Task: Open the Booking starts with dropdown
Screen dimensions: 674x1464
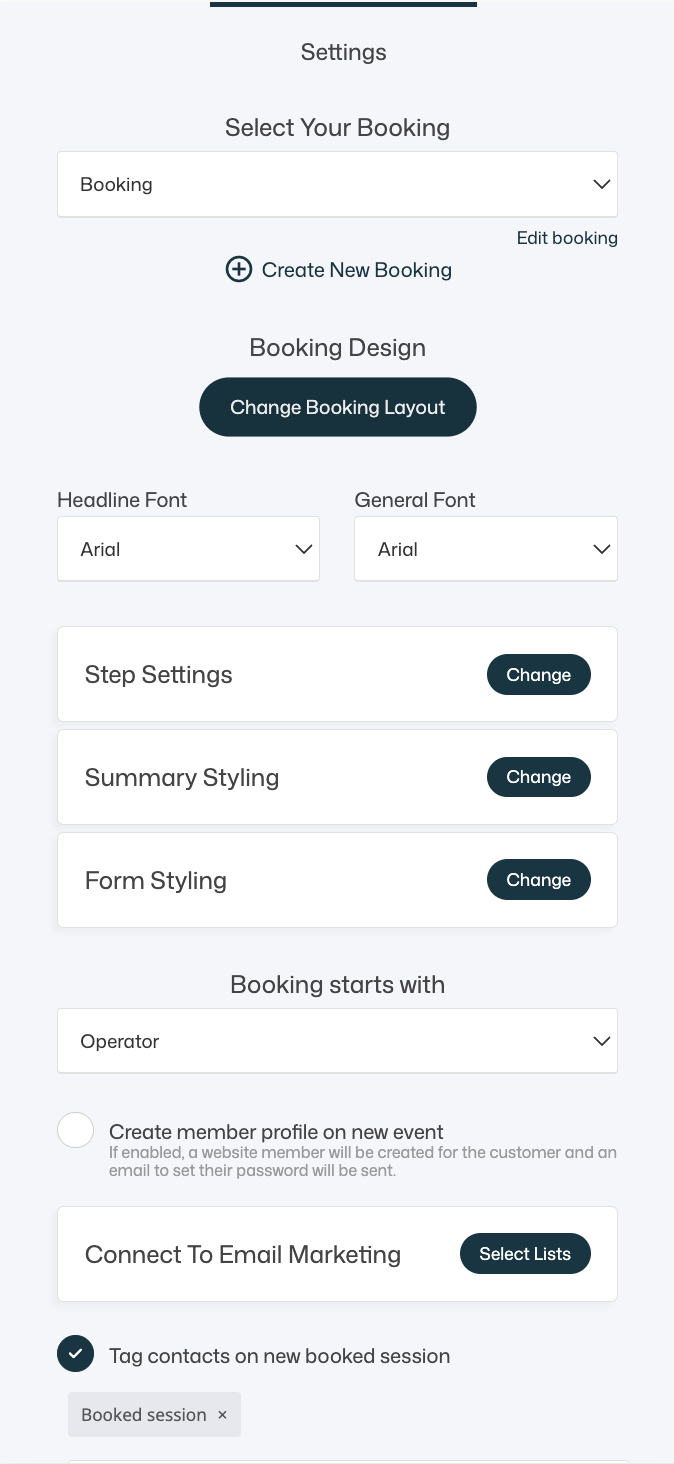Action: [337, 1041]
